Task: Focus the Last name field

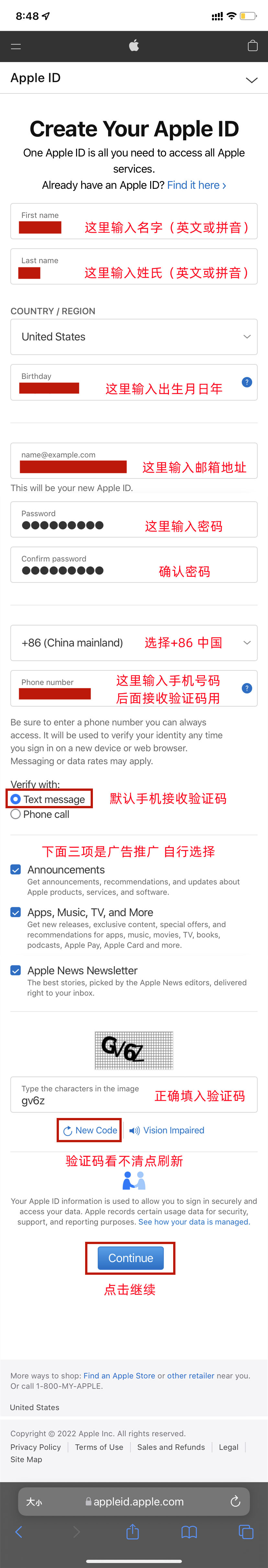Action: click(133, 267)
